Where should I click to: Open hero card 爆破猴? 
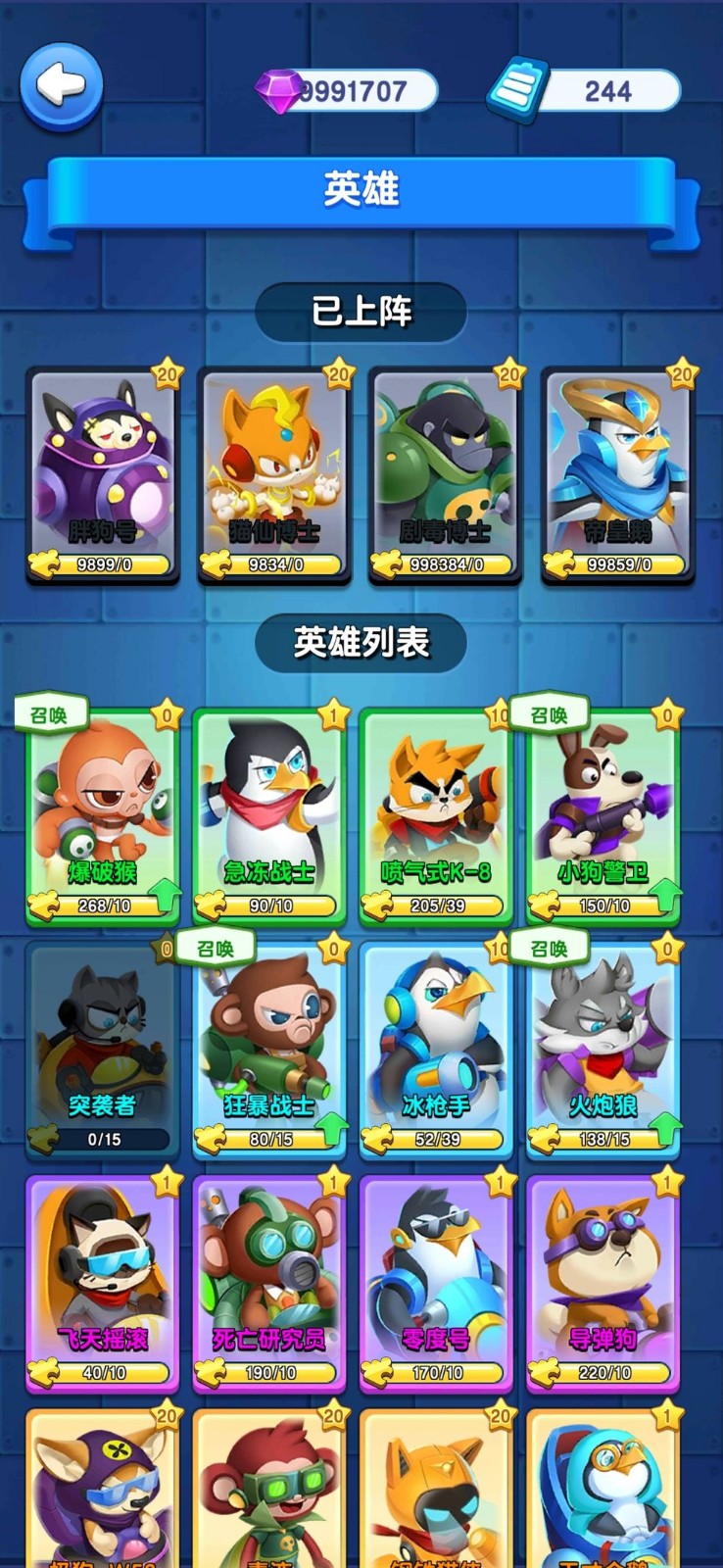click(102, 813)
